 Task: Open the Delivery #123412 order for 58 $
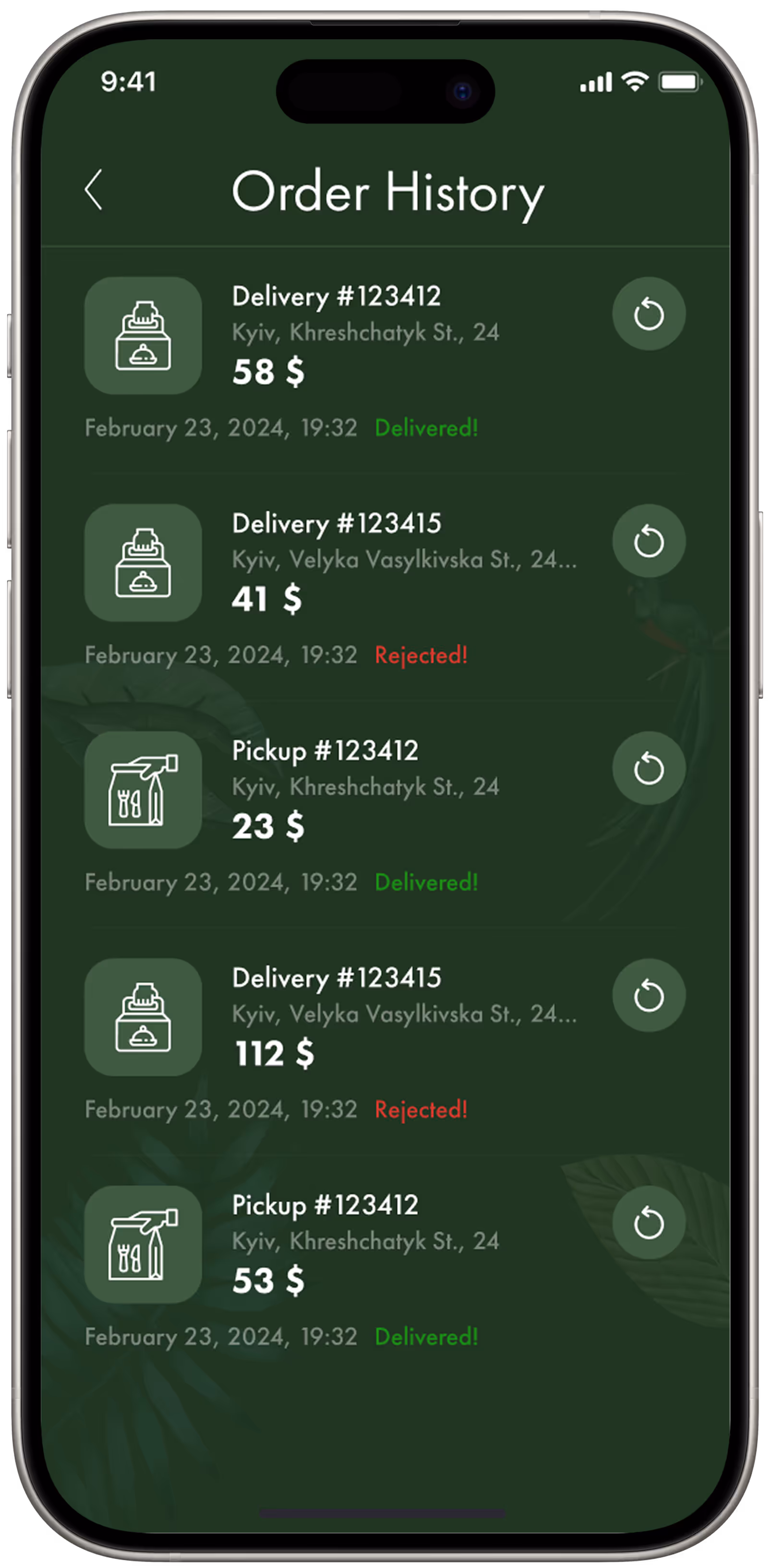tap(336, 297)
